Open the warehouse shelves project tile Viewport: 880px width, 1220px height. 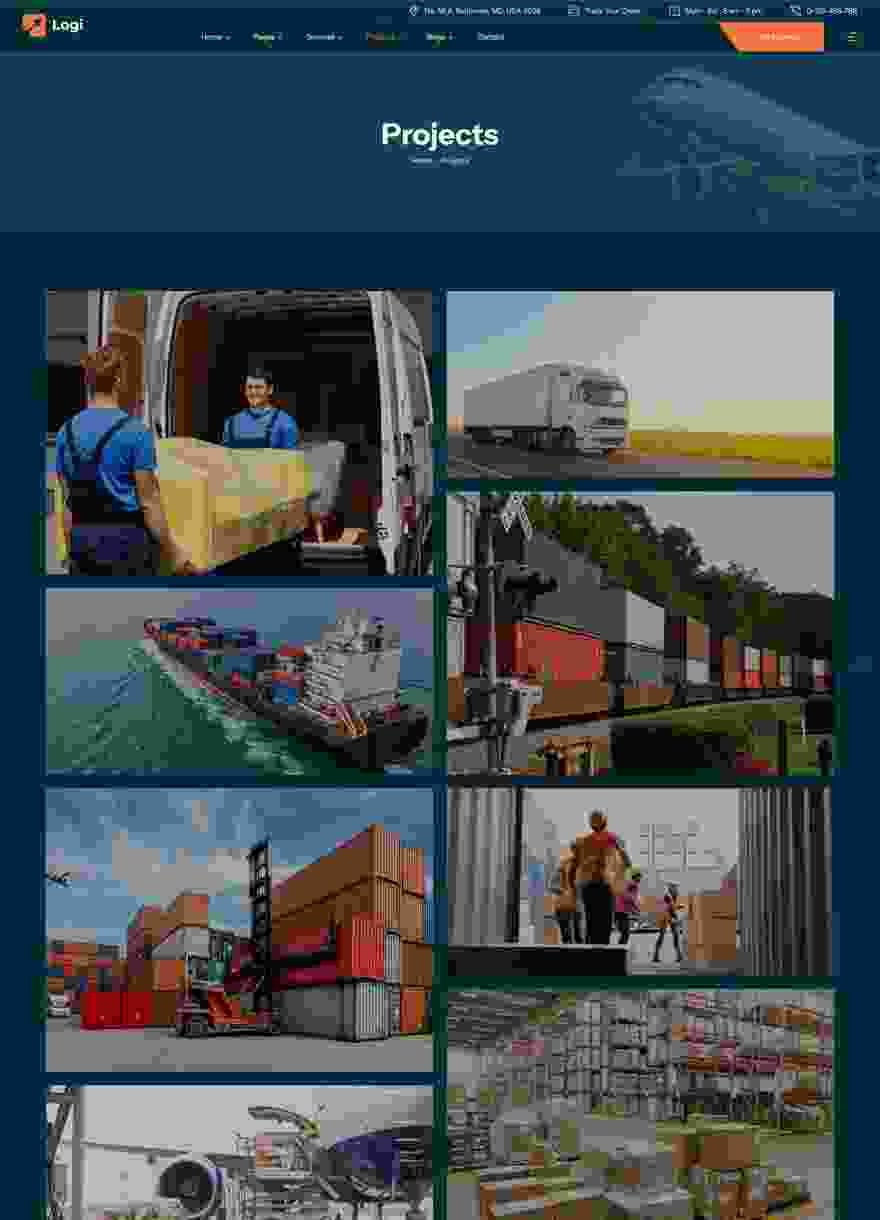coord(640,1103)
